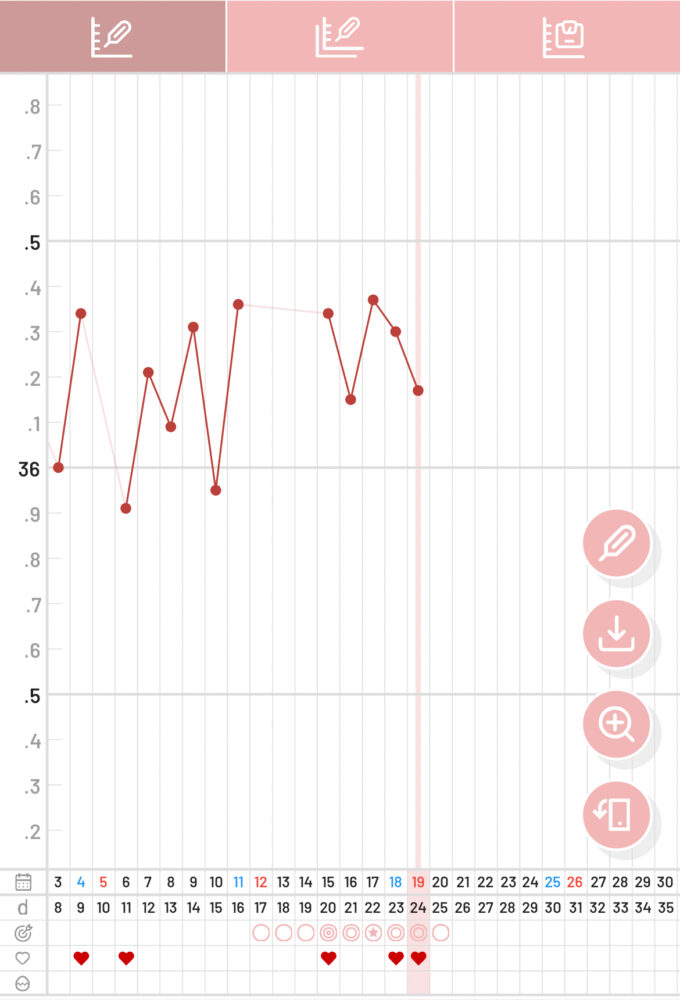The image size is (680, 1000).
Task: Tap the thermometer floating button to record temperature
Action: point(617,544)
